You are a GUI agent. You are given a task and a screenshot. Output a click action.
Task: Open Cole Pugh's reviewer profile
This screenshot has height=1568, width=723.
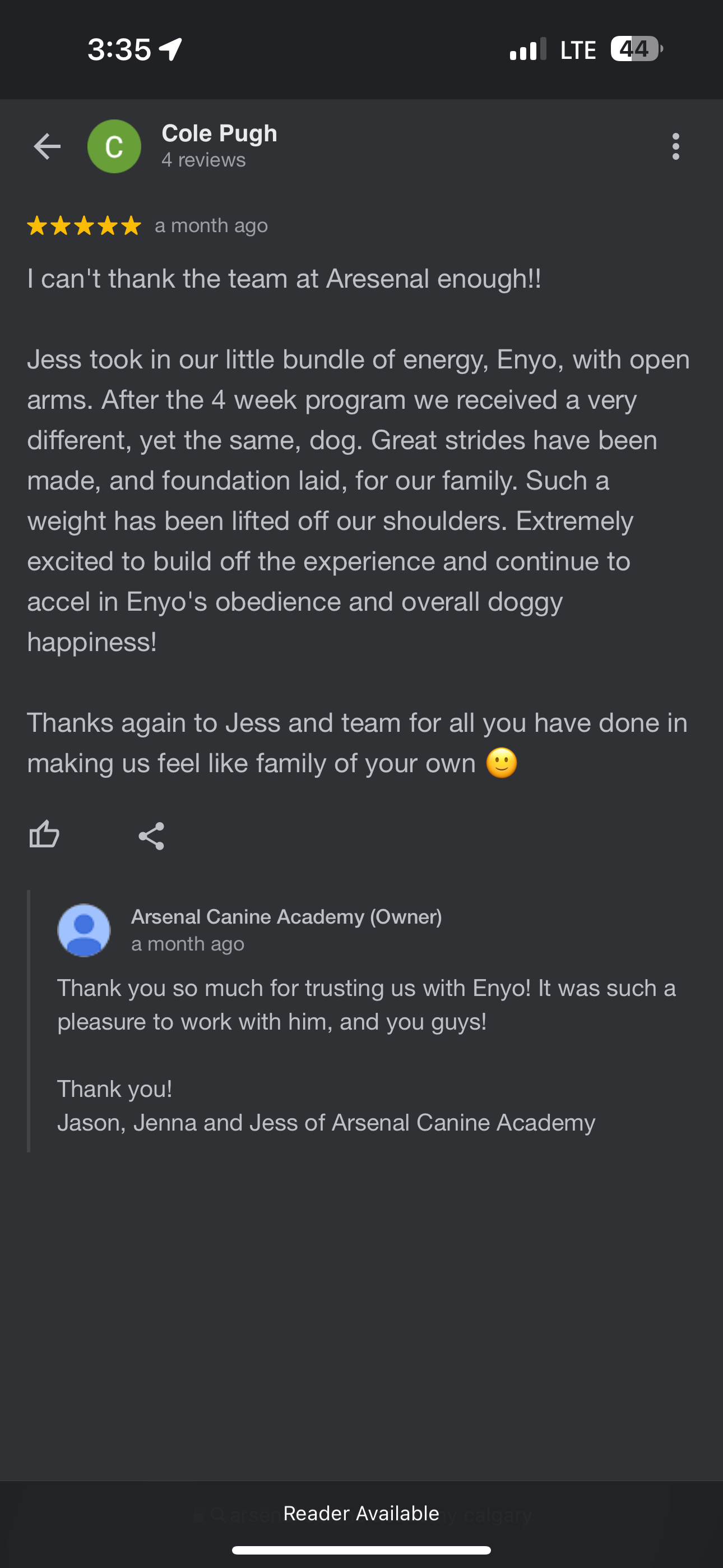pyautogui.click(x=219, y=133)
